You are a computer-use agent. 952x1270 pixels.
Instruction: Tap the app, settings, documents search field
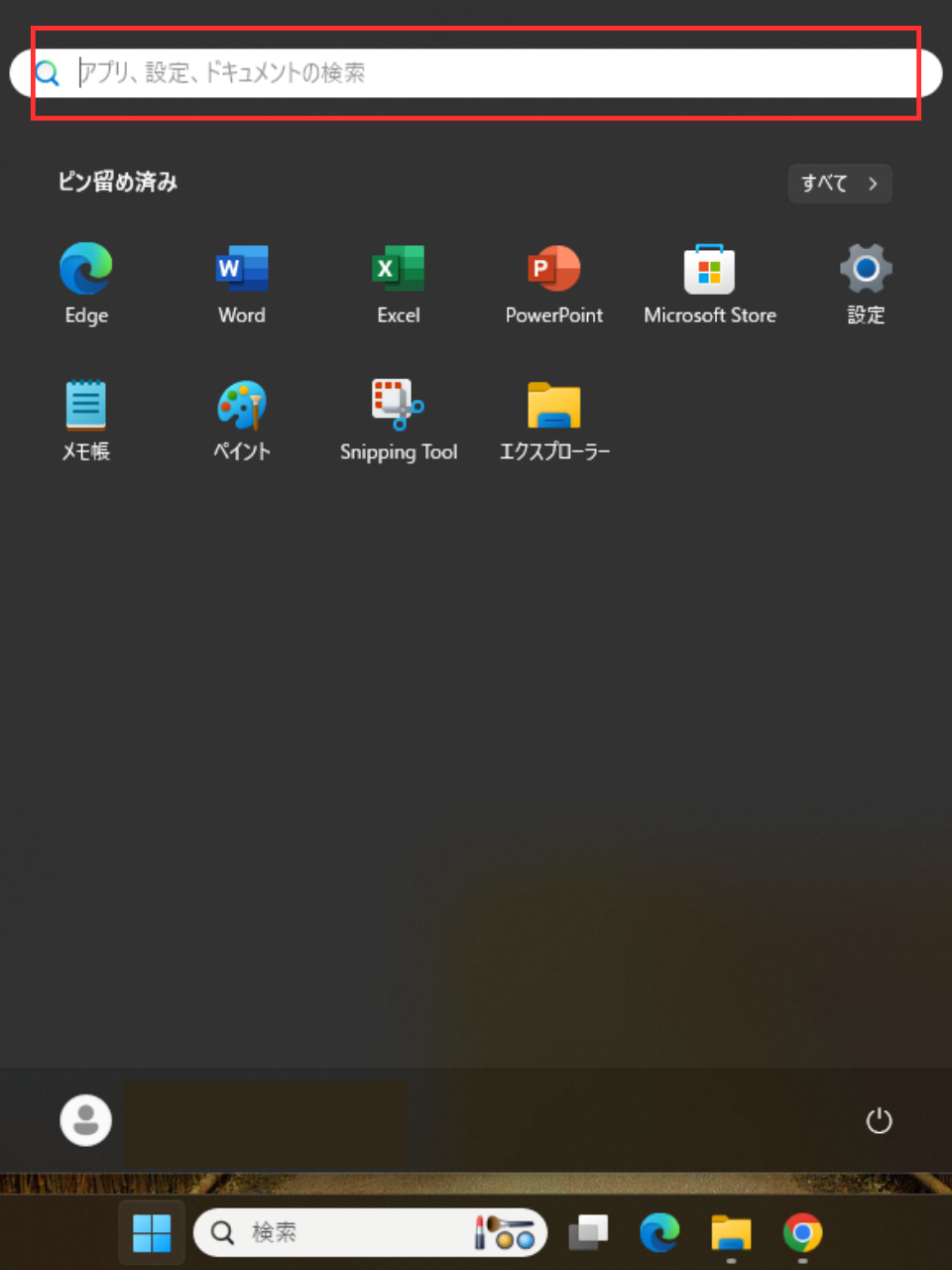tap(476, 73)
